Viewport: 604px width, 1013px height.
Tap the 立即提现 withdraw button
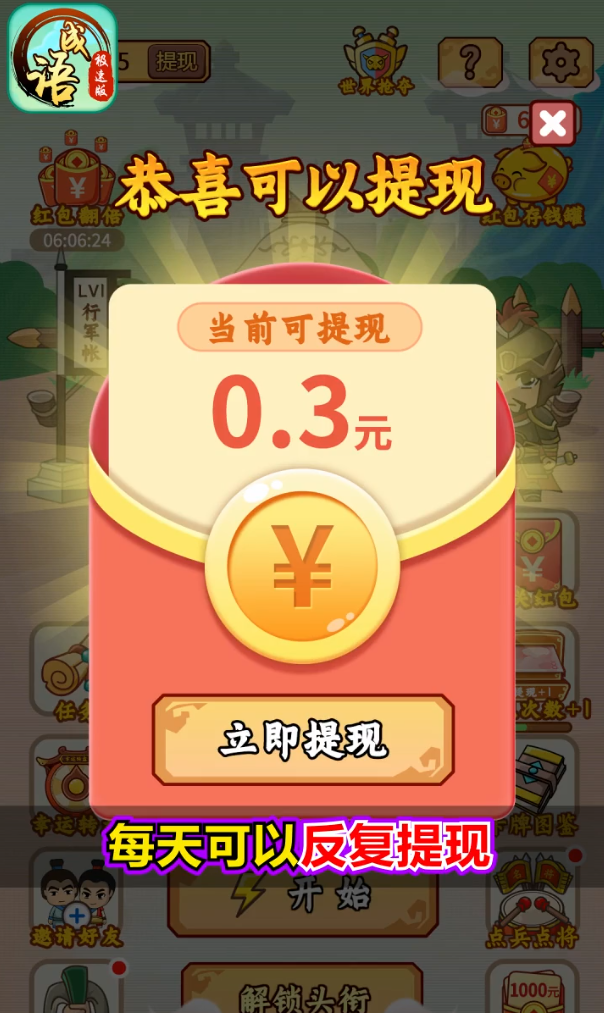[x=303, y=740]
